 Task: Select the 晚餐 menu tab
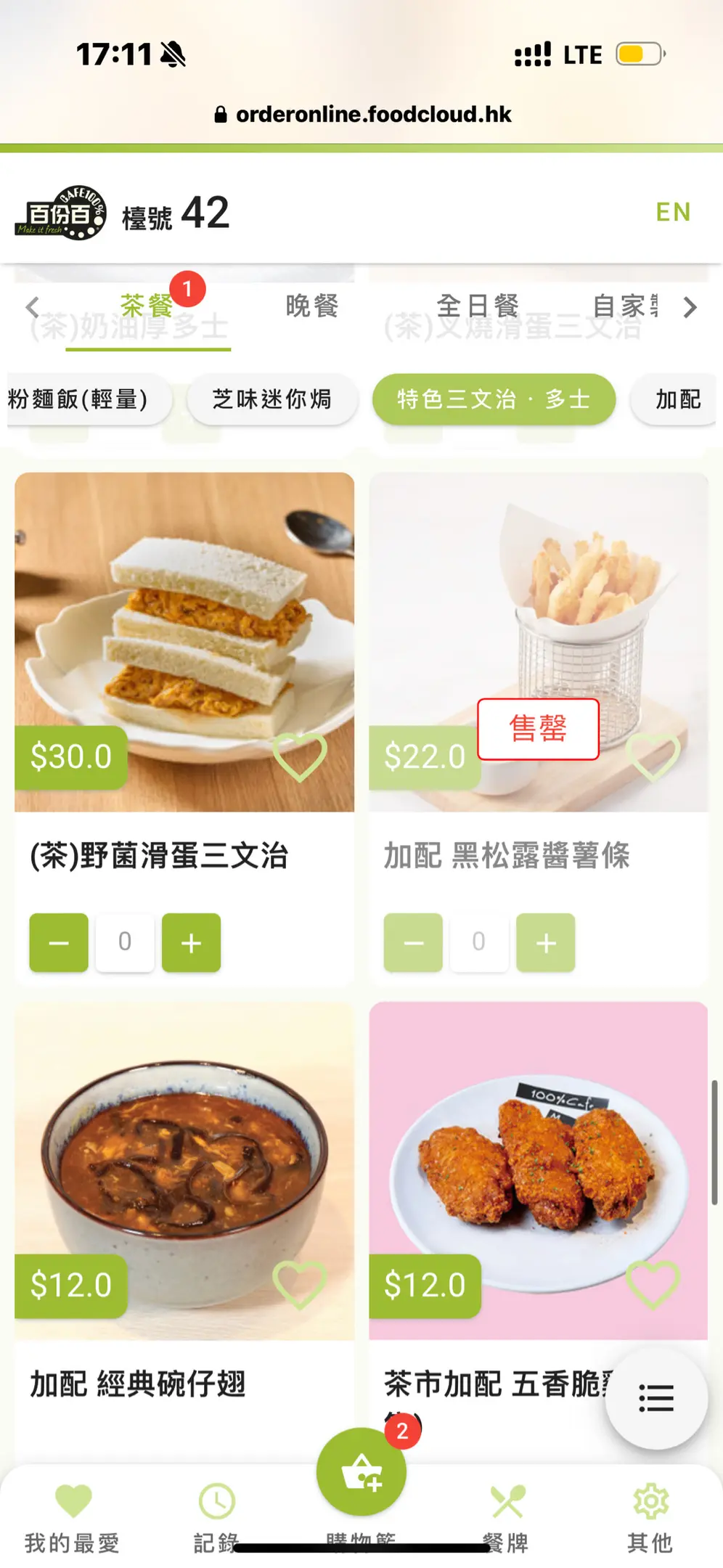click(311, 306)
